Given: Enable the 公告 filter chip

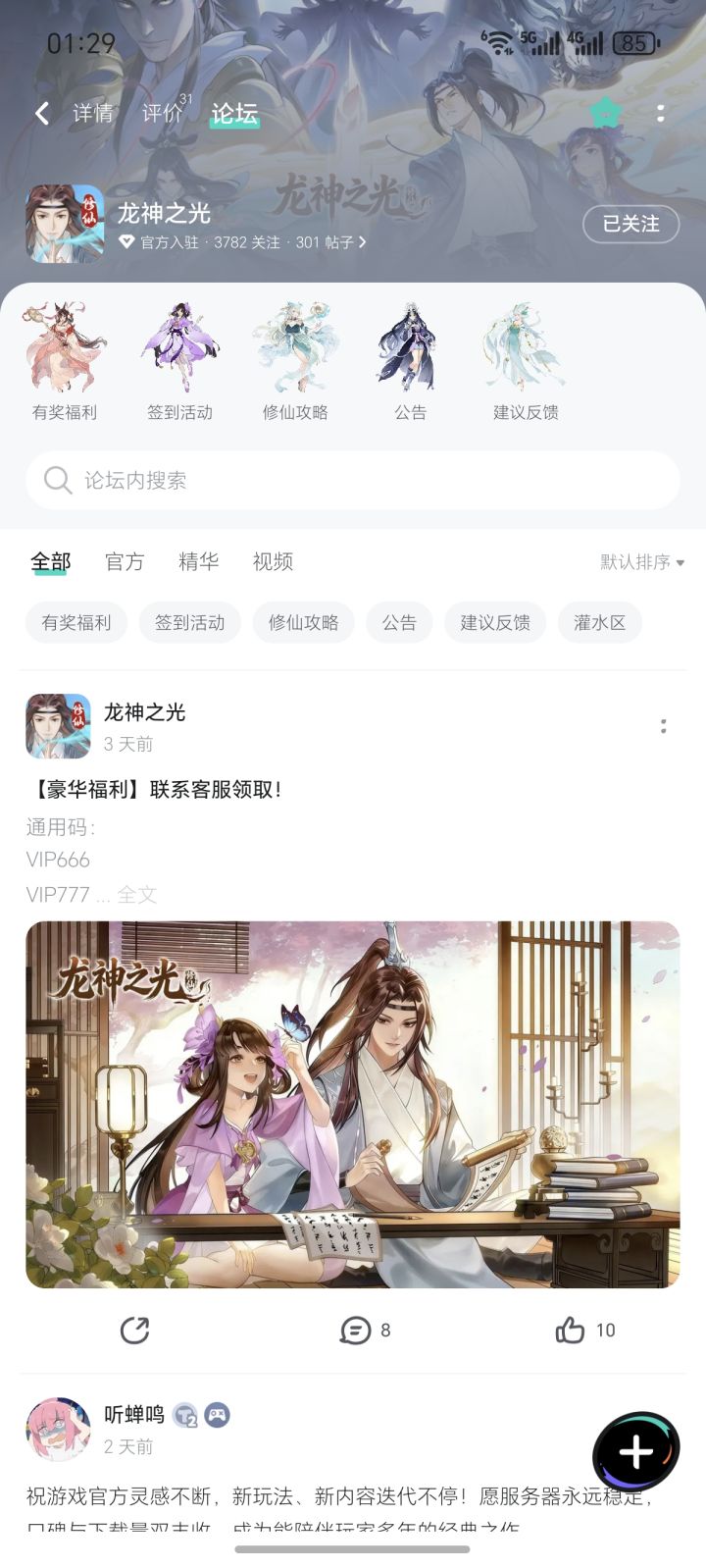Looking at the screenshot, I should 399,622.
